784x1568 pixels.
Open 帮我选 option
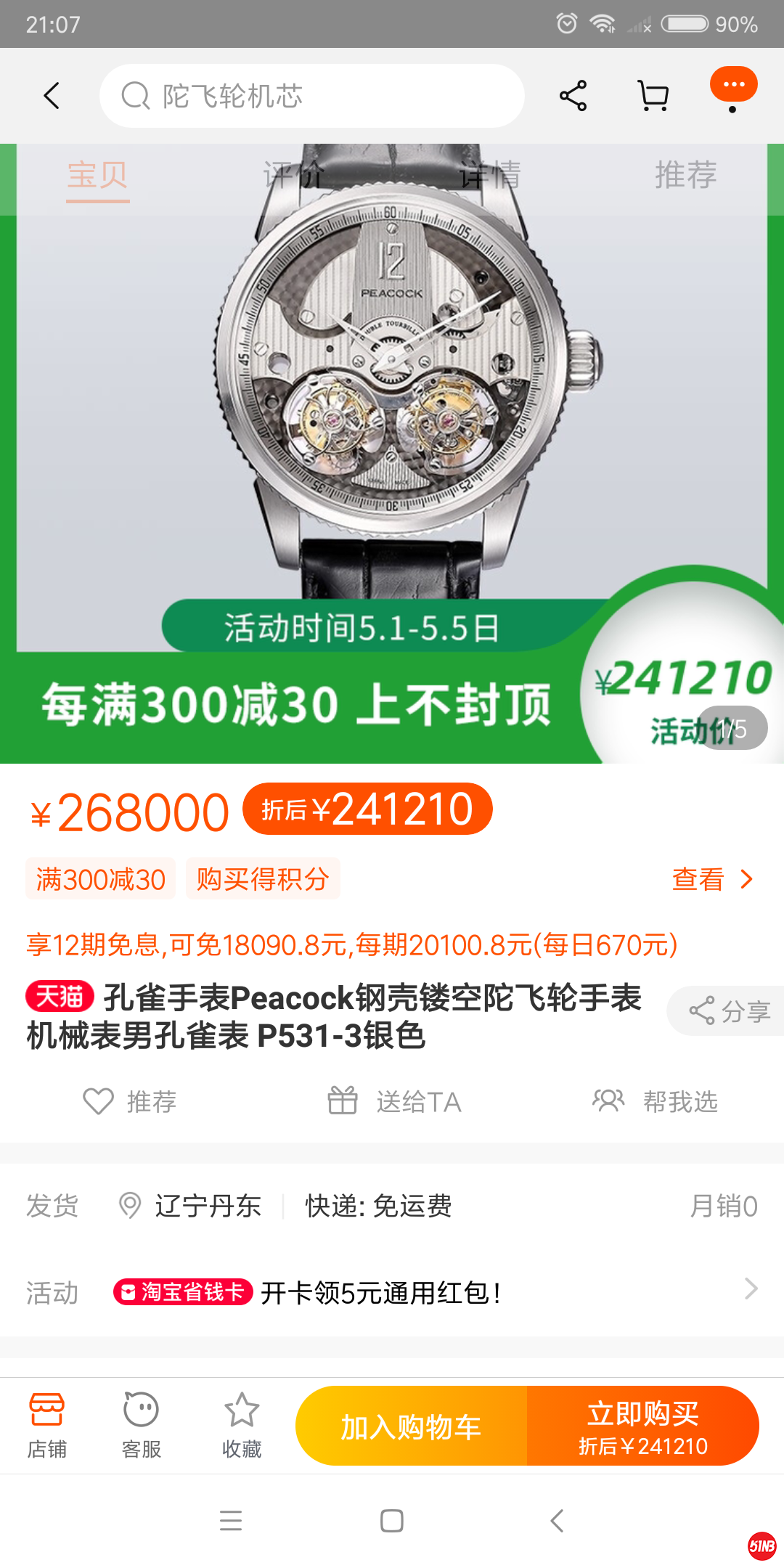(x=655, y=1101)
